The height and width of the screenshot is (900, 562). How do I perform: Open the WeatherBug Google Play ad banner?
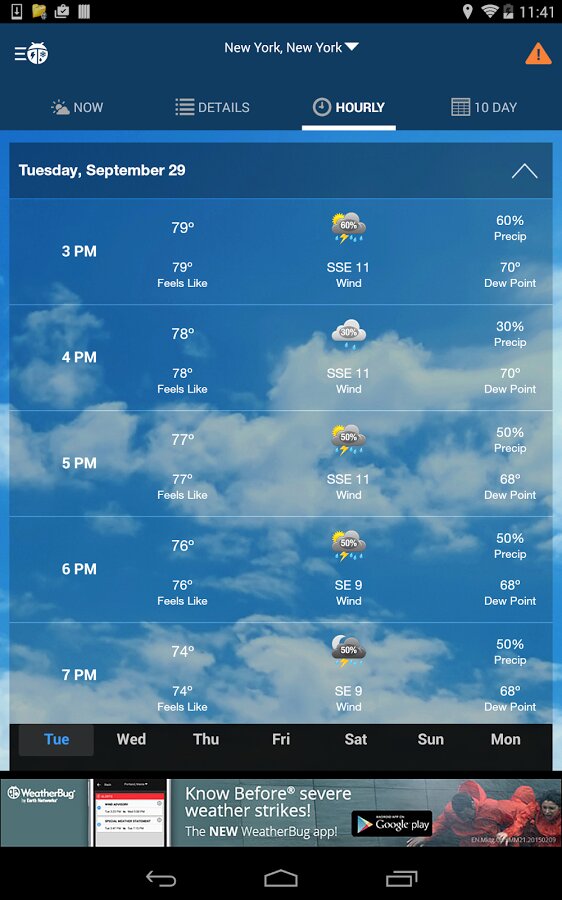[x=281, y=813]
